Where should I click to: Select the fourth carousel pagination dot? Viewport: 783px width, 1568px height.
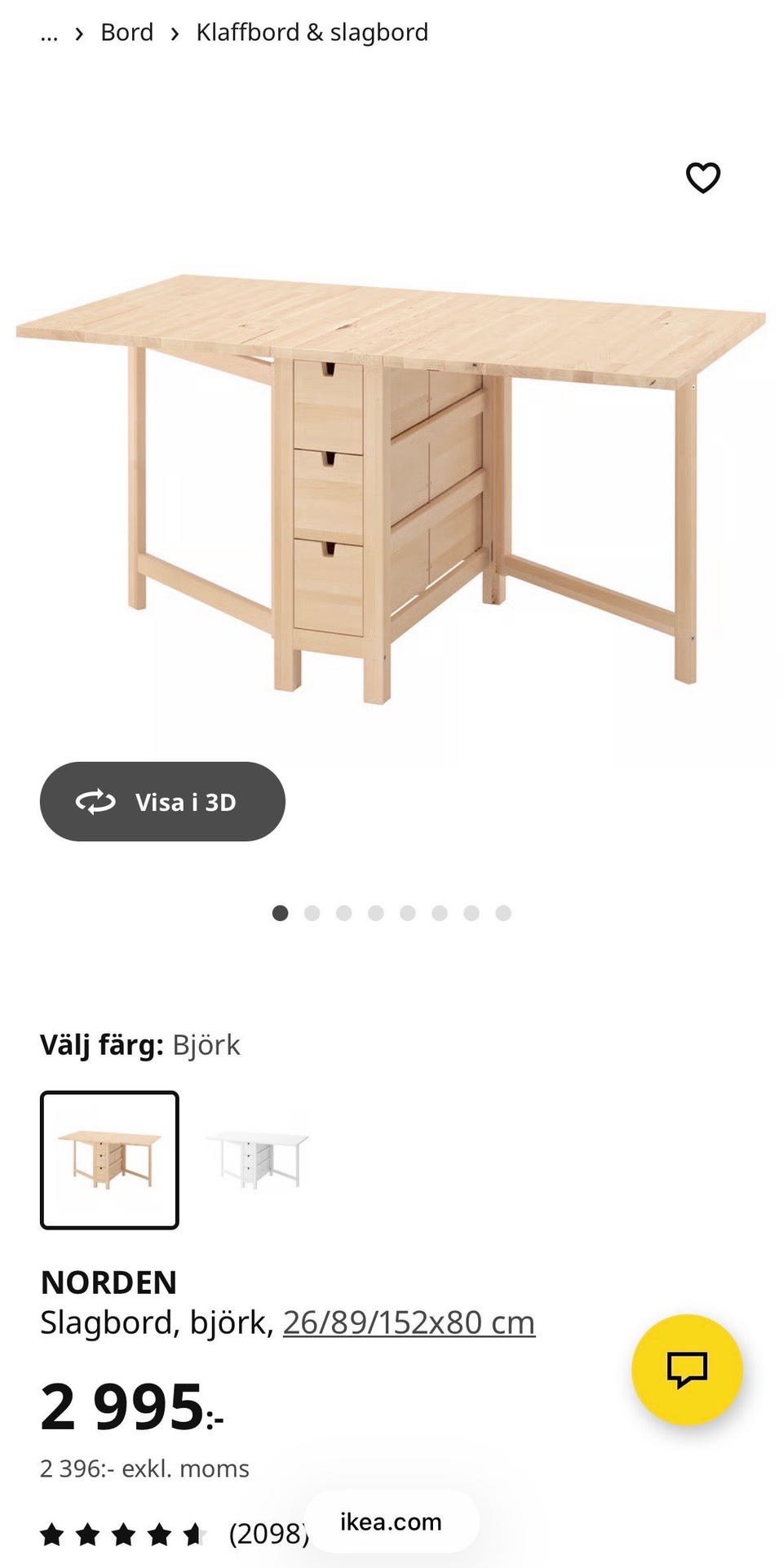[375, 913]
